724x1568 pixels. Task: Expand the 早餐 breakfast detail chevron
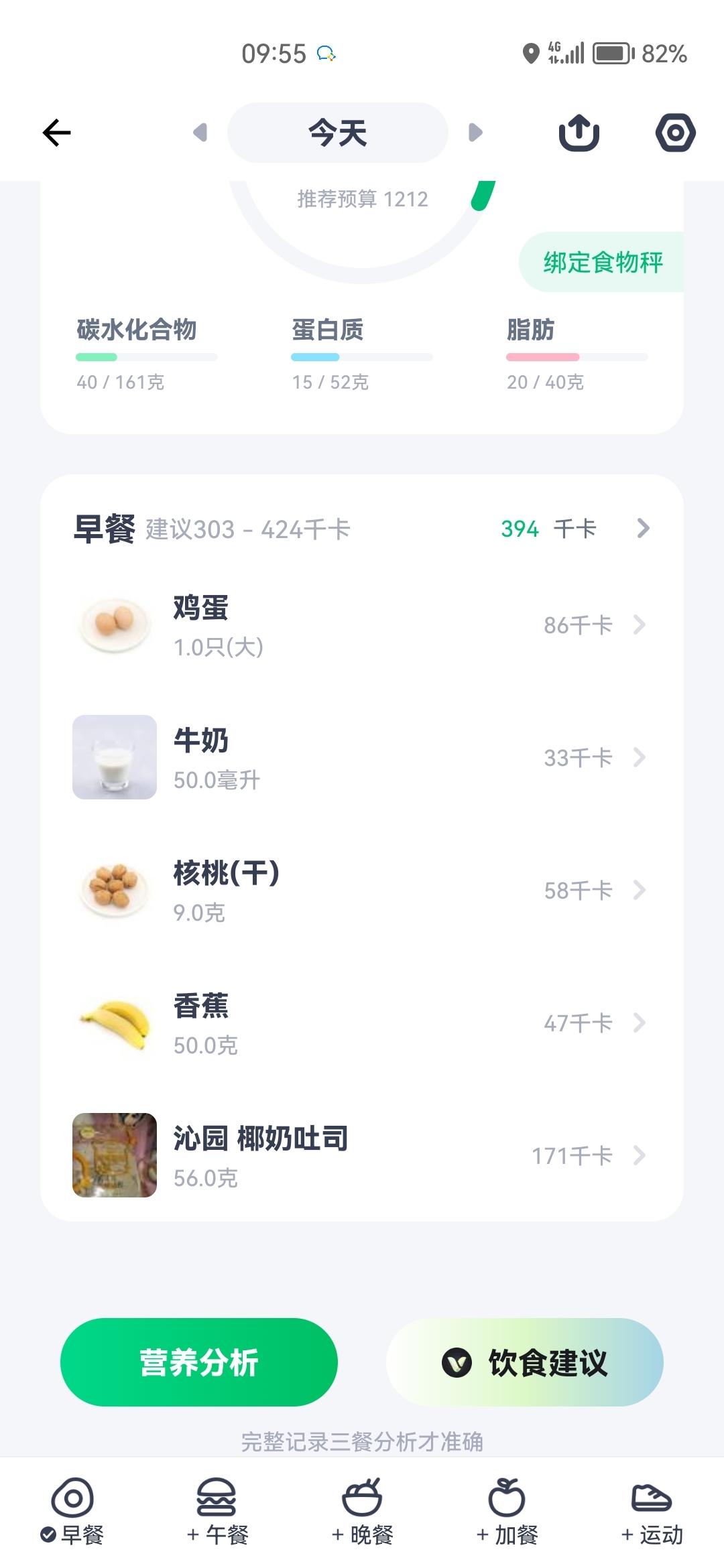pos(643,529)
